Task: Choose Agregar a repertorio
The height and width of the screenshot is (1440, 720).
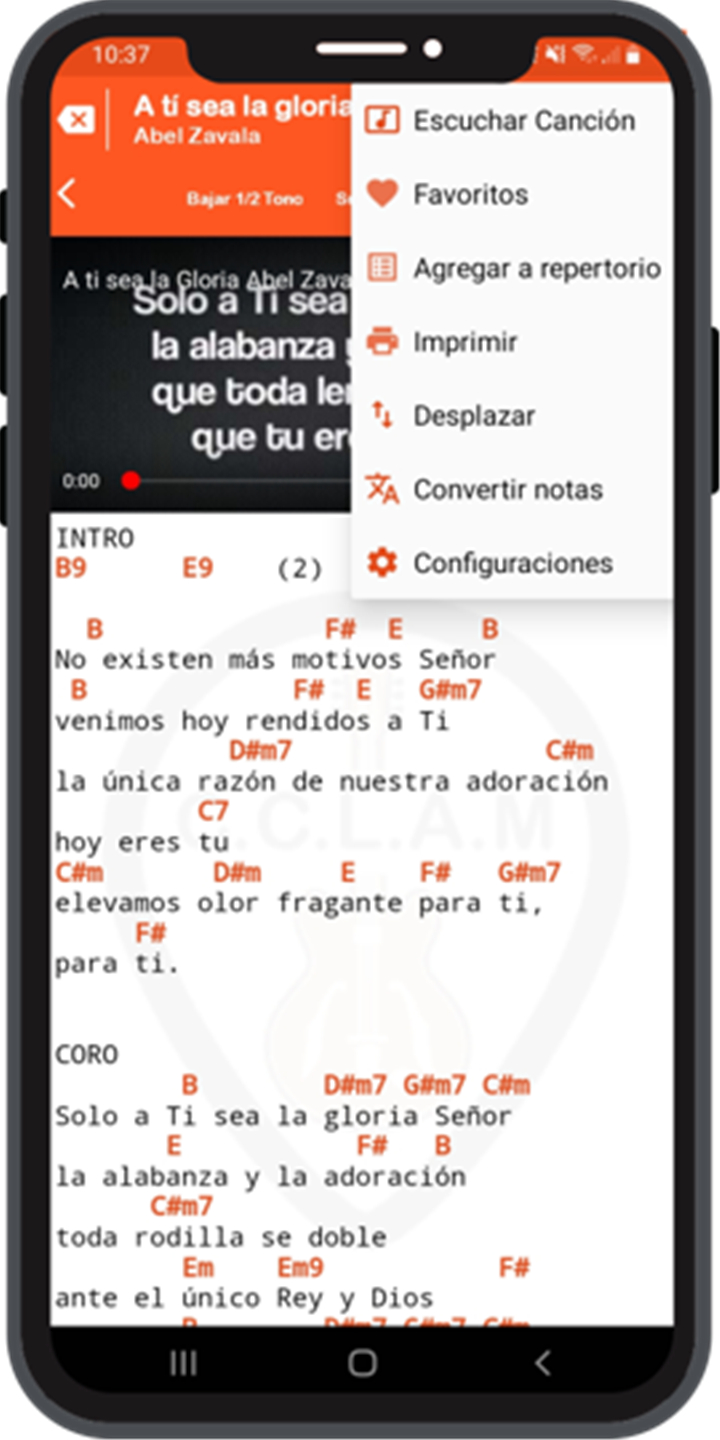Action: 512,268
